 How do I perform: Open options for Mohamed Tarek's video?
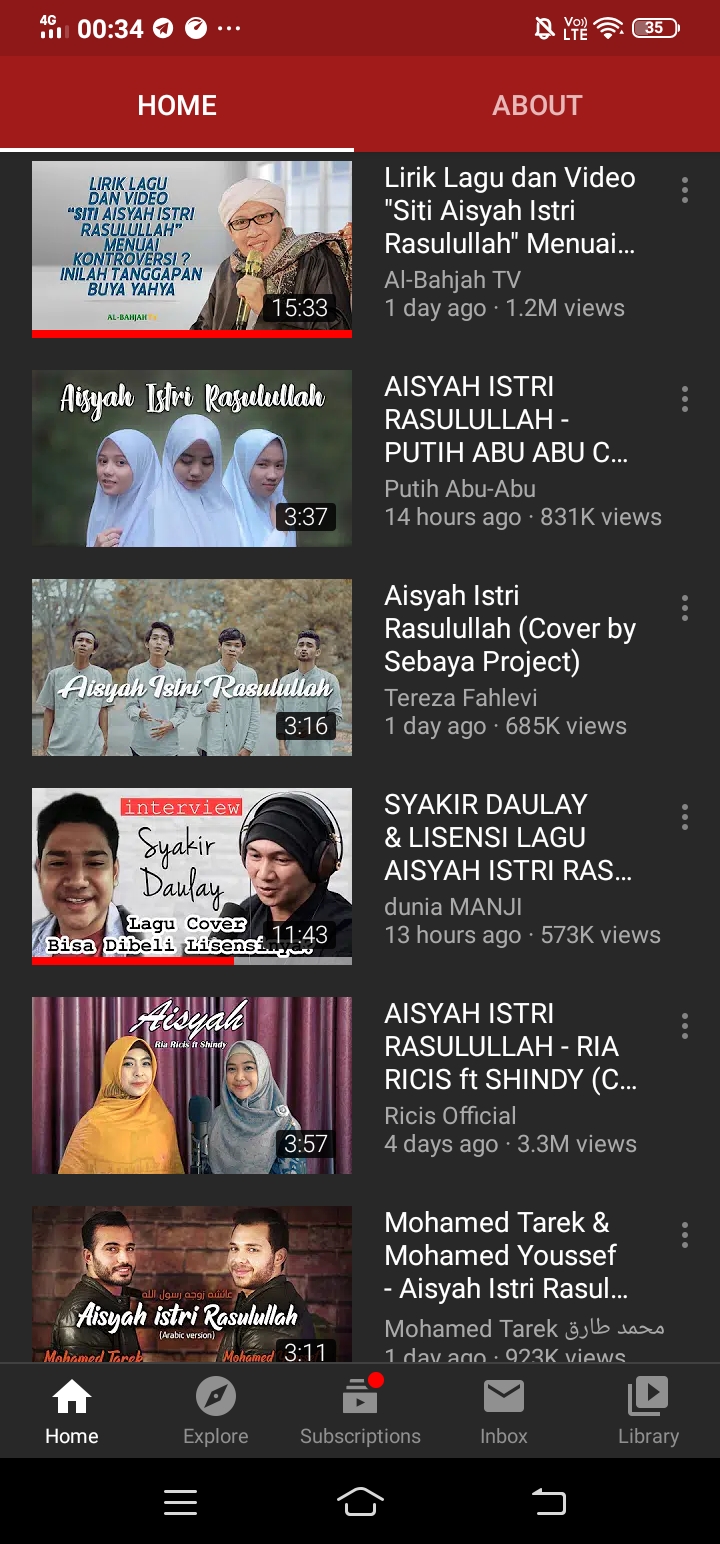click(685, 1235)
